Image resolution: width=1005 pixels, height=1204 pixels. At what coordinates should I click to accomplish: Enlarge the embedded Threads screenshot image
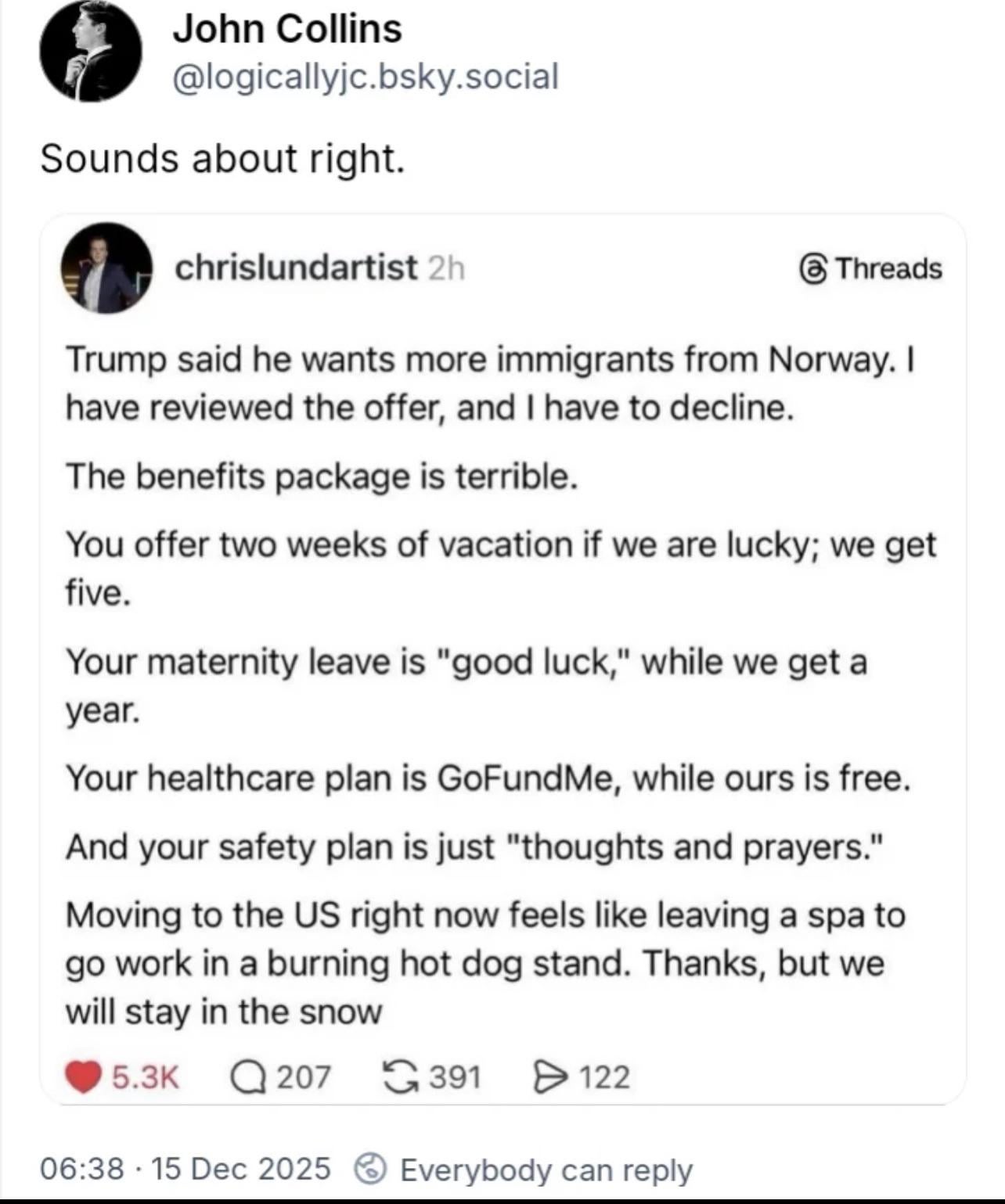pos(502,659)
